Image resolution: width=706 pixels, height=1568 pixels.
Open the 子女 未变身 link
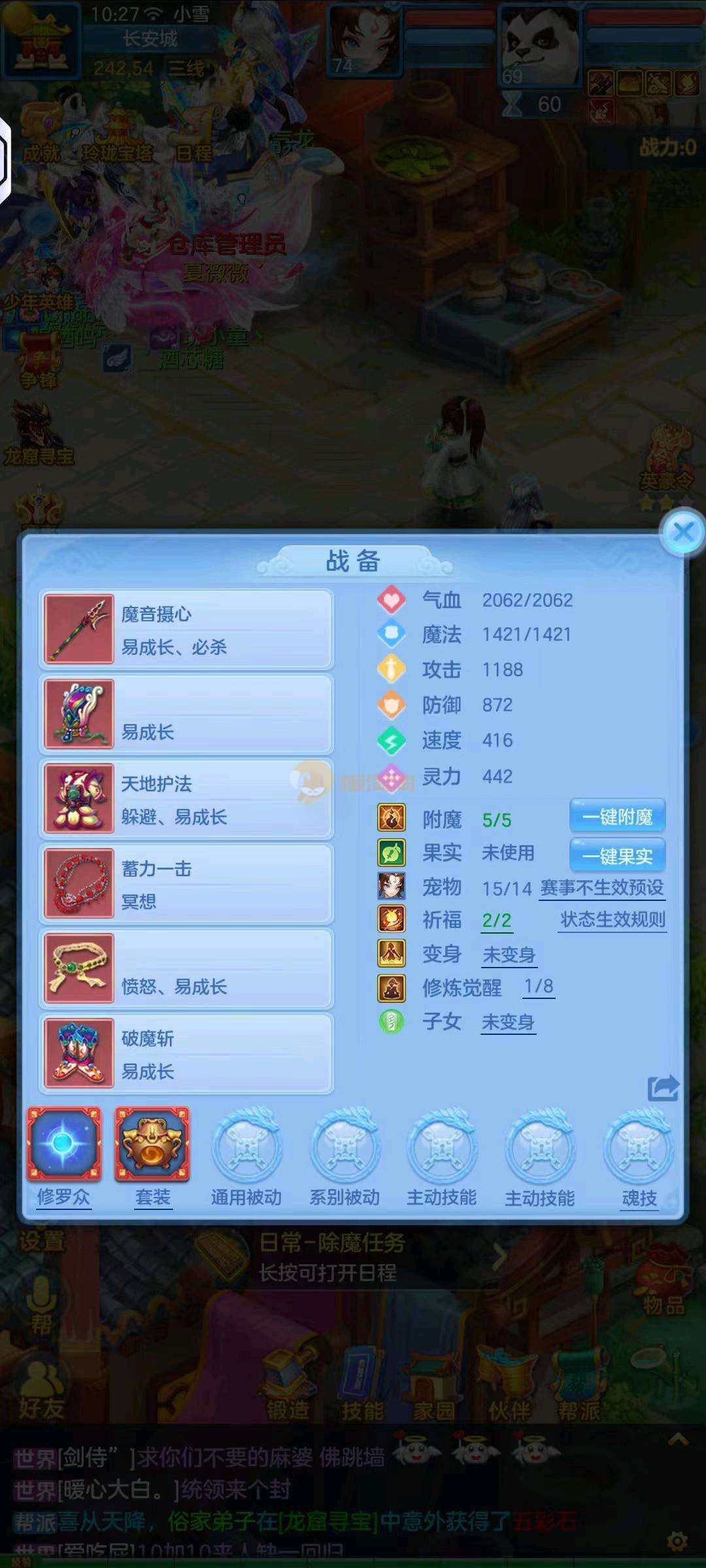click(508, 1022)
